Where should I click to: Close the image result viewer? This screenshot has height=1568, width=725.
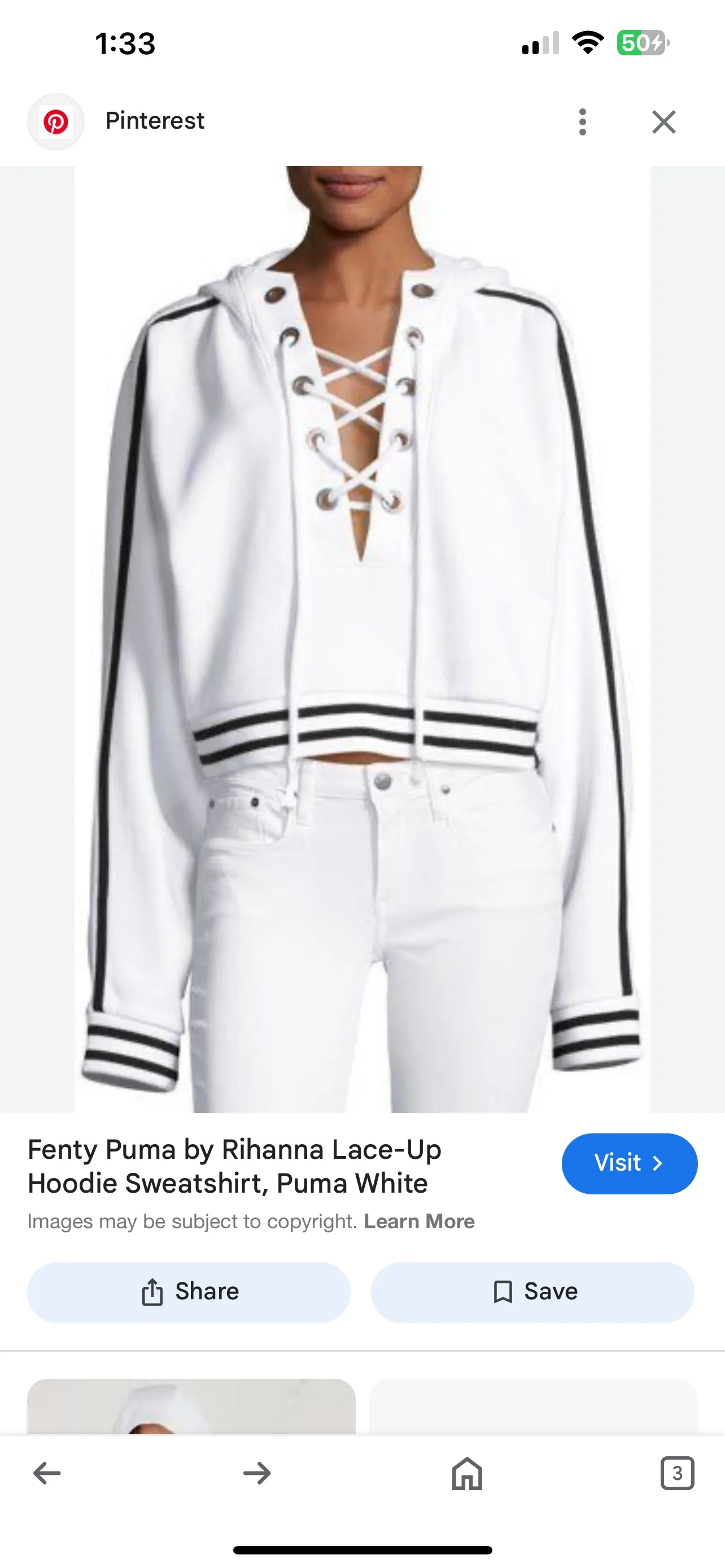pyautogui.click(x=663, y=121)
